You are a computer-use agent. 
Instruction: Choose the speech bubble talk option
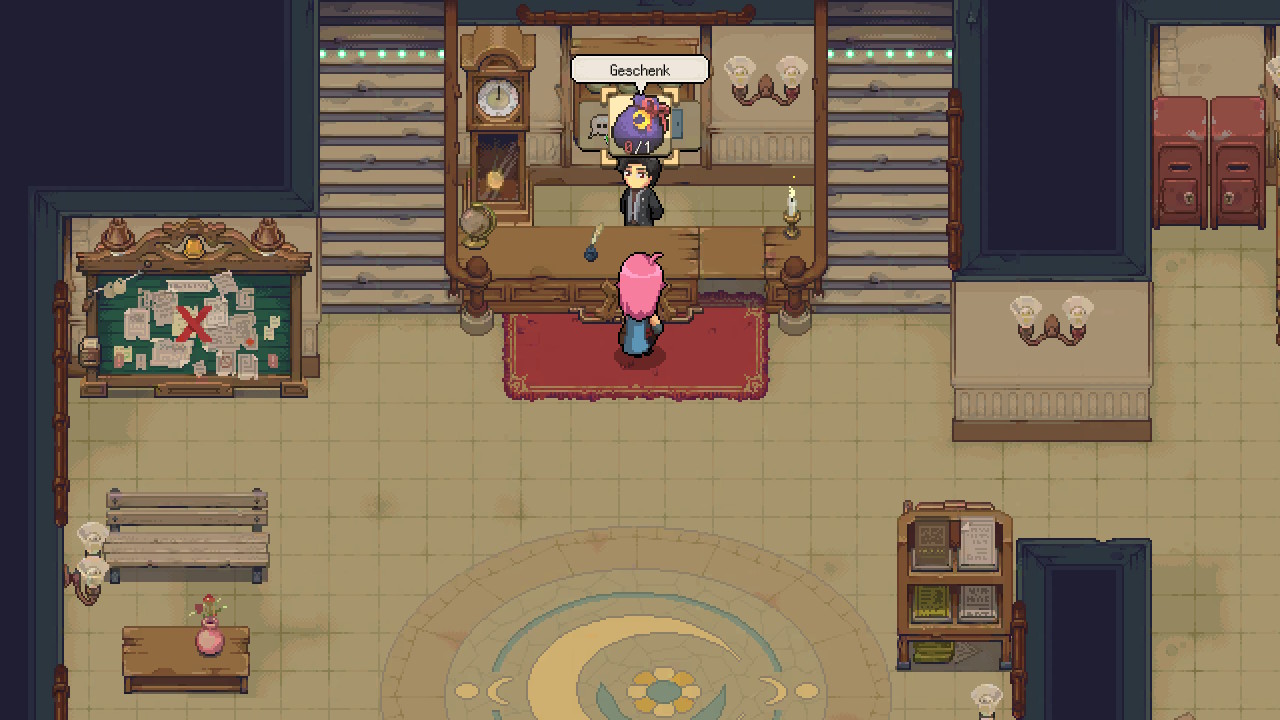coord(597,127)
